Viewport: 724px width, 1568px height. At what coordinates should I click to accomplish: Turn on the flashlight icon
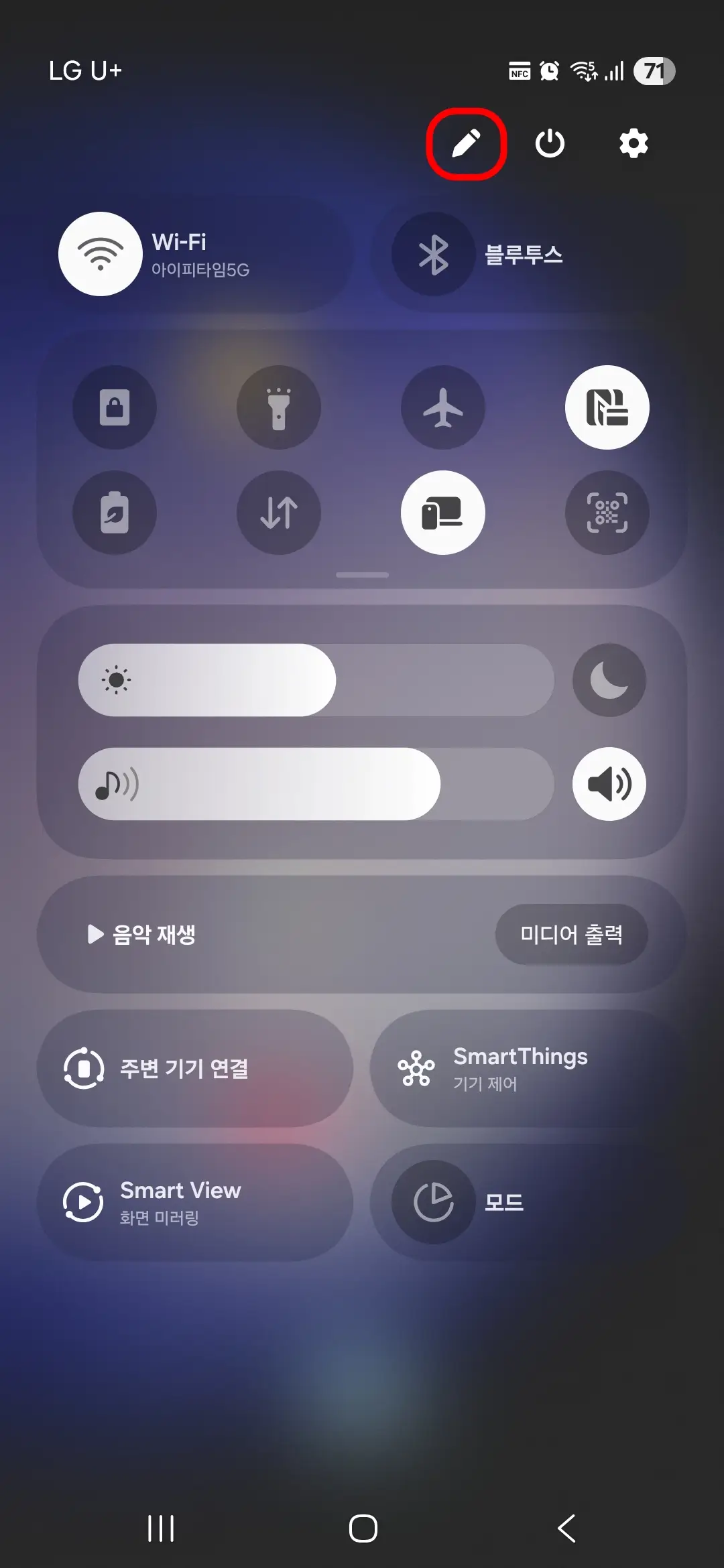click(x=279, y=408)
